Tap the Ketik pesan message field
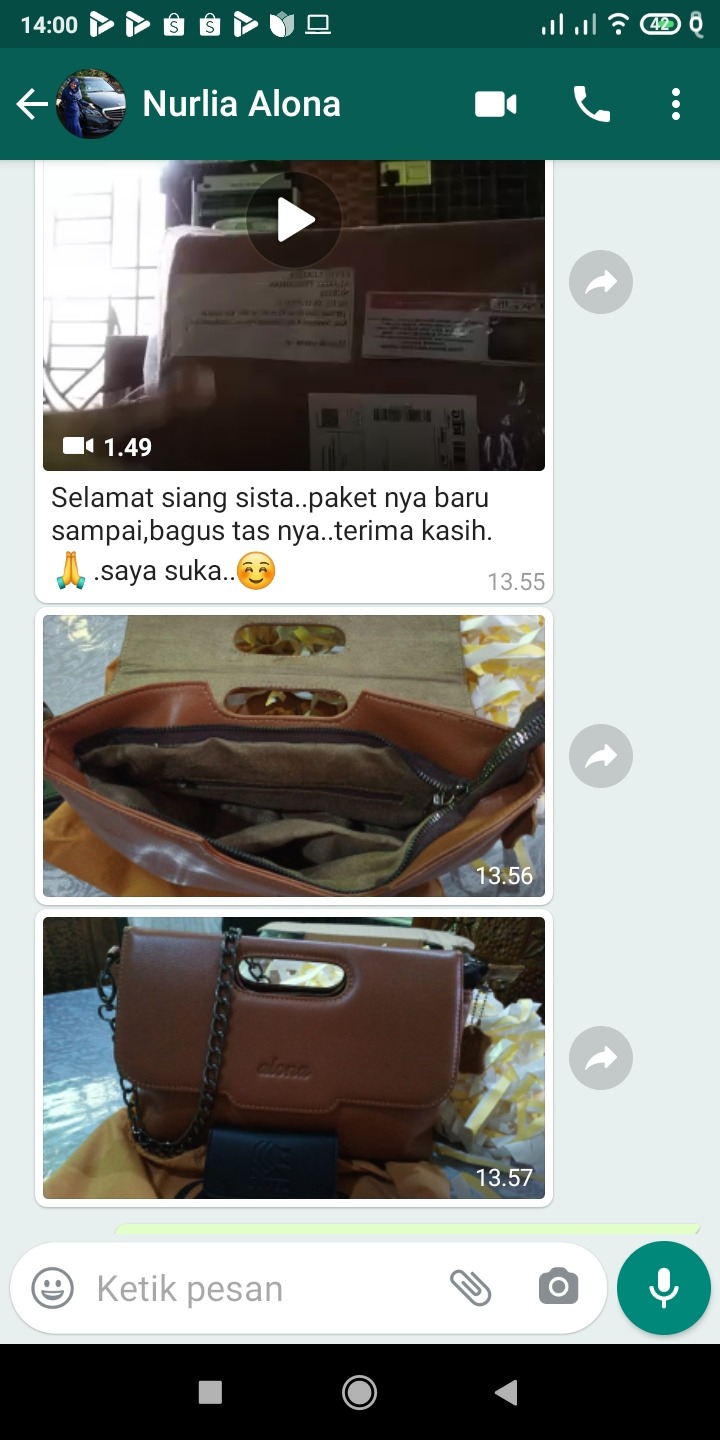Viewport: 720px width, 1440px height. click(x=260, y=1288)
